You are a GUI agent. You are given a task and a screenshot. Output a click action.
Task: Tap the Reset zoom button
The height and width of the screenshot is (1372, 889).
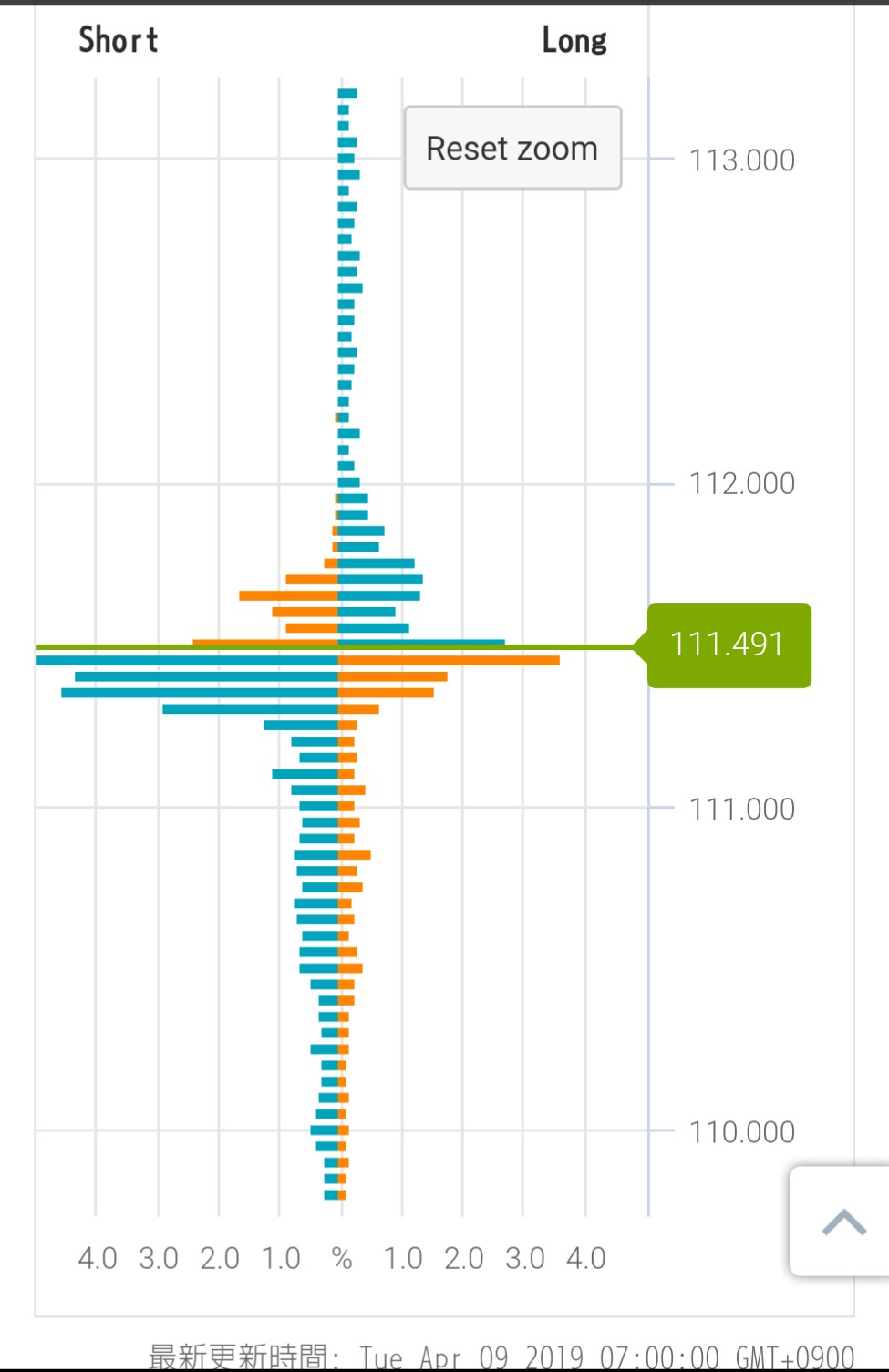[512, 148]
